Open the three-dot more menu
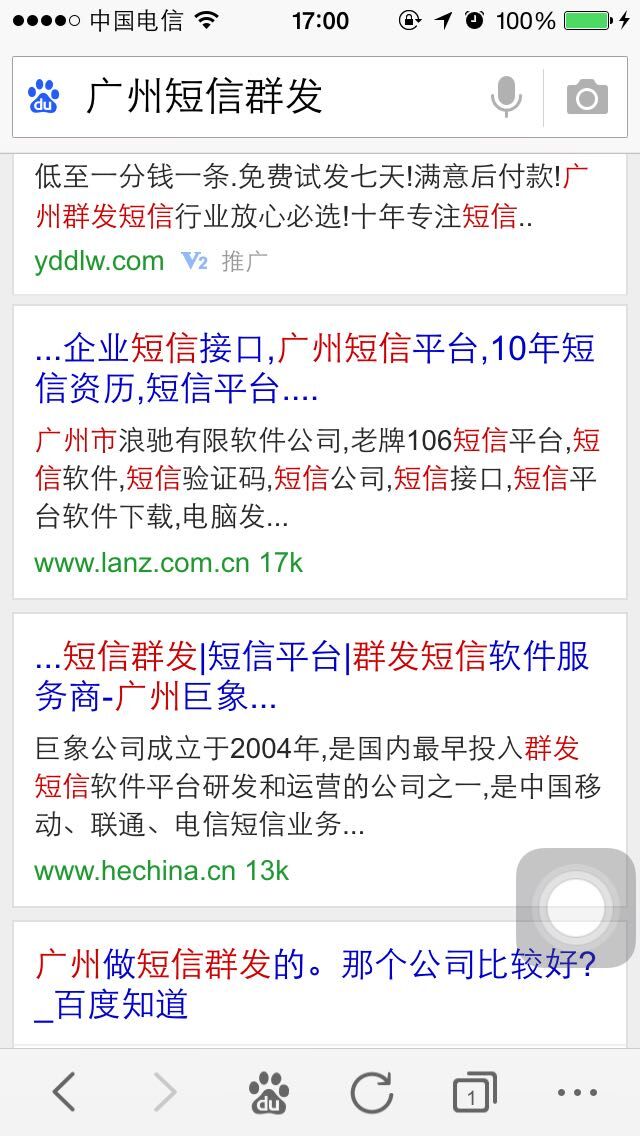640x1136 pixels. [578, 1093]
